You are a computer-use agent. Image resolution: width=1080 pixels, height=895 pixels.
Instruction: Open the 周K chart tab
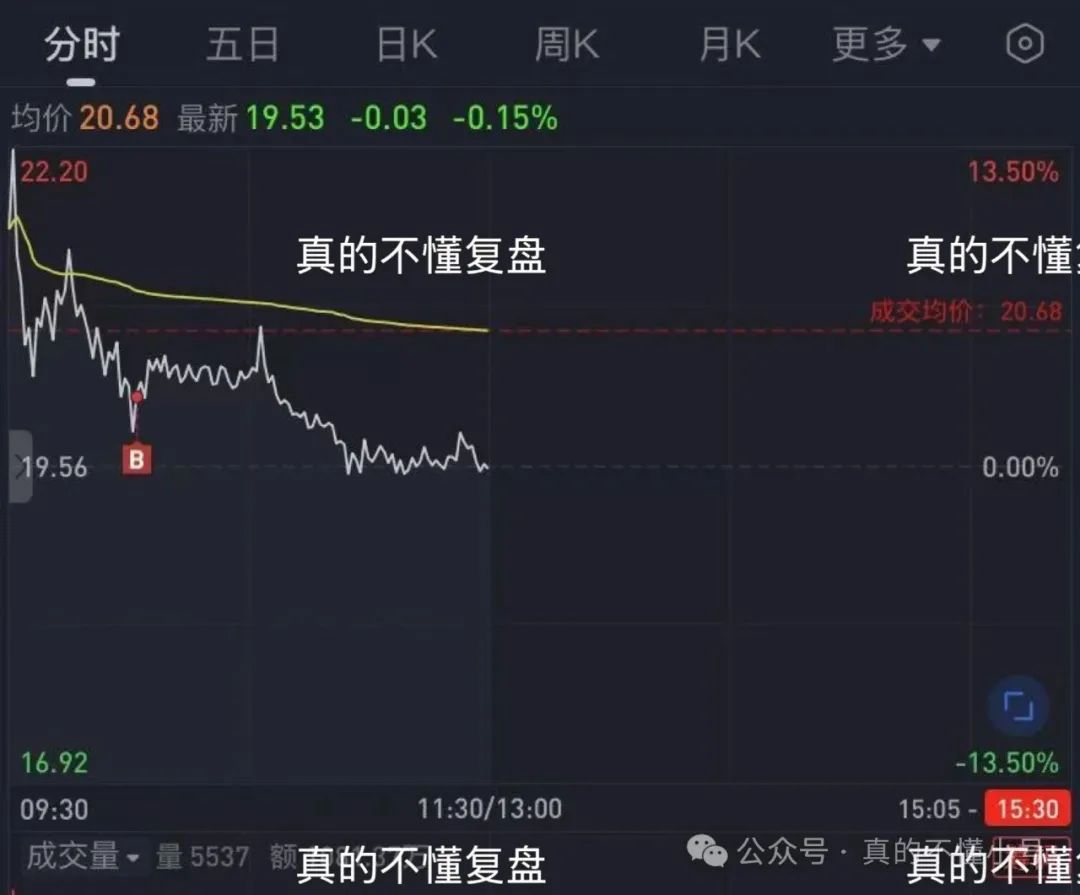[x=566, y=46]
